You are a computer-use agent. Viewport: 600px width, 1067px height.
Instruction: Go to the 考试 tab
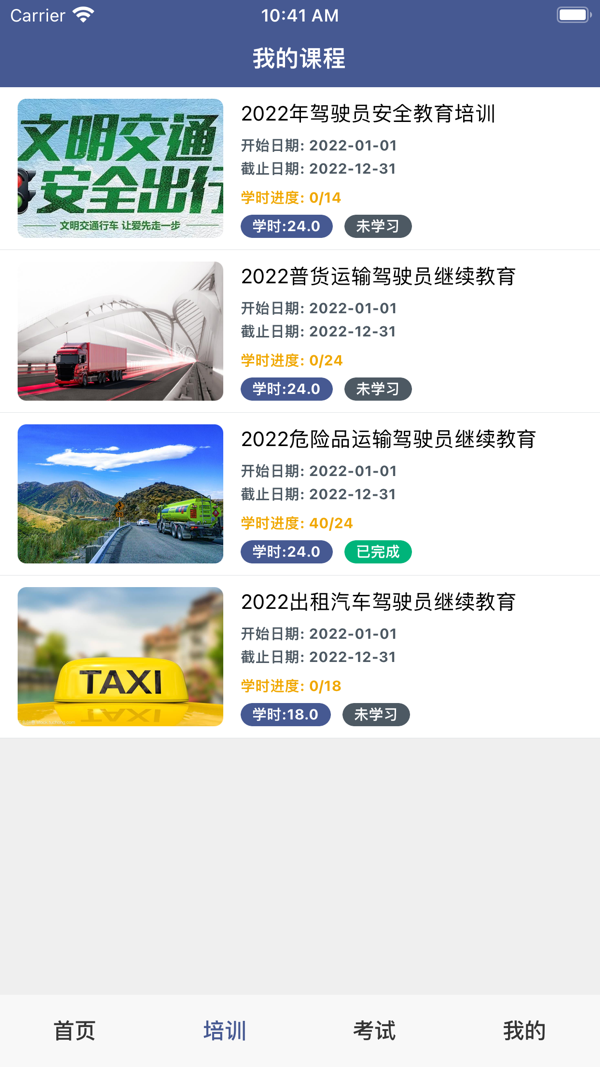(375, 1031)
